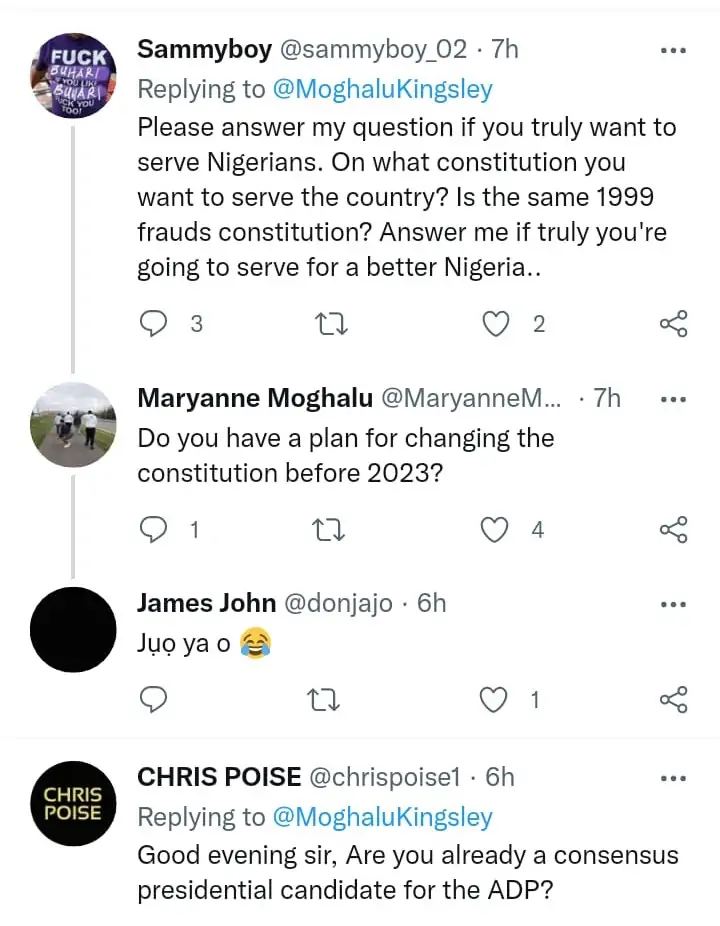Share Sammyboy's tweet

[x=674, y=323]
